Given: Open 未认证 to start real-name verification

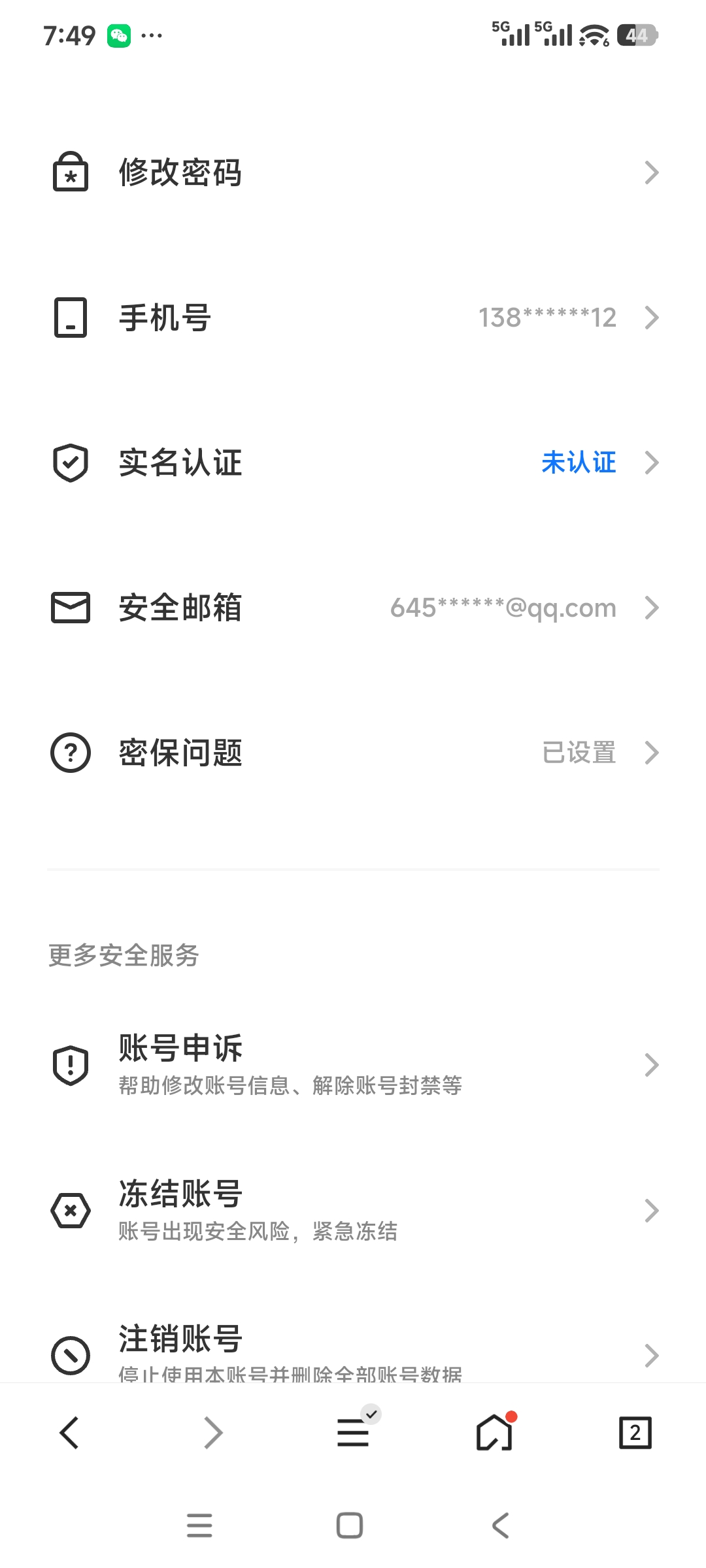Looking at the screenshot, I should (x=579, y=462).
